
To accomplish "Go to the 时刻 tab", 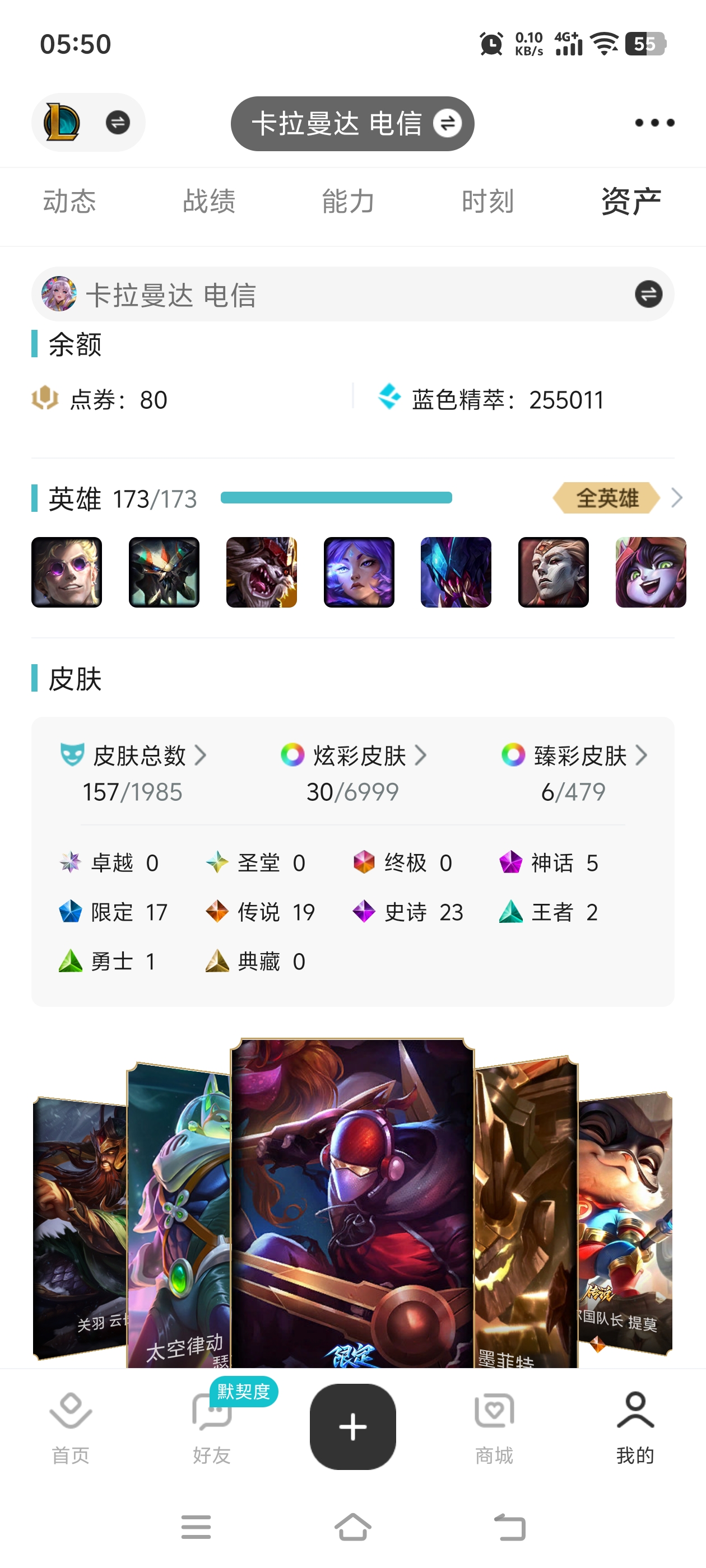I will (x=487, y=201).
